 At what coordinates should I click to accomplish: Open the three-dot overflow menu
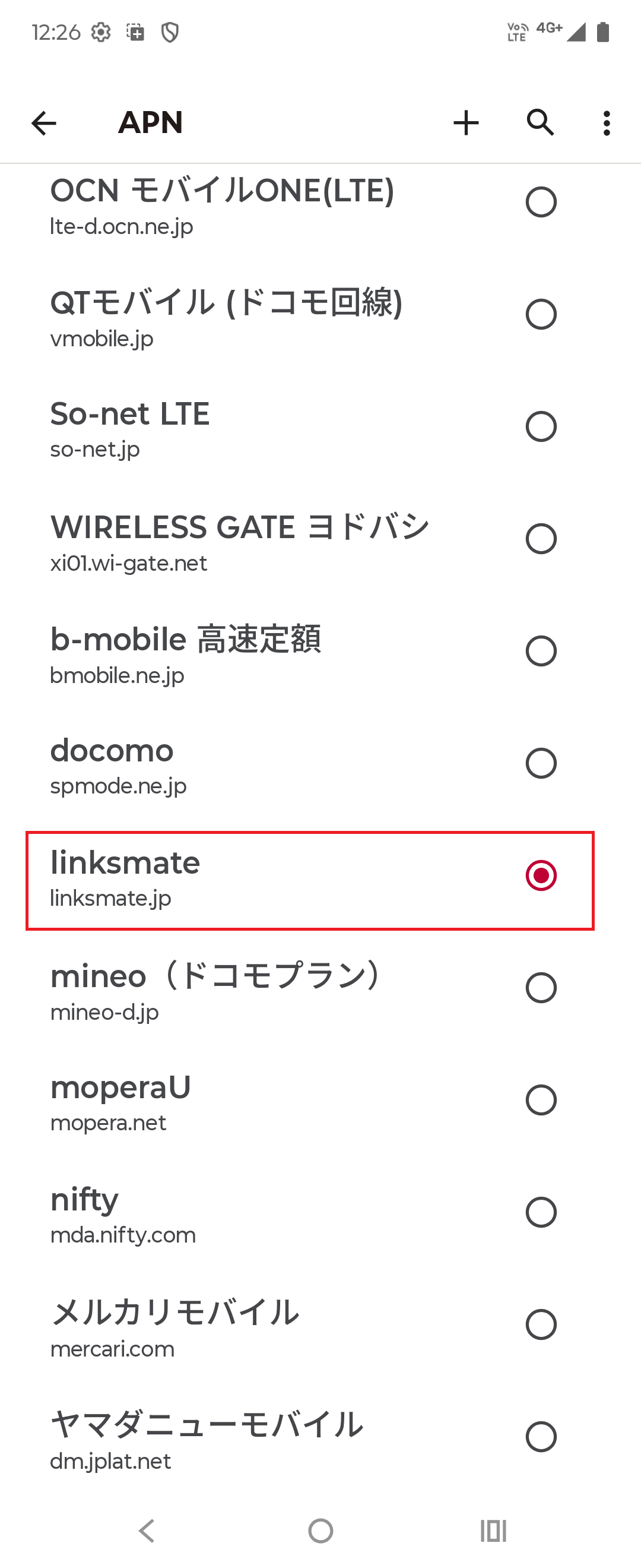click(607, 123)
